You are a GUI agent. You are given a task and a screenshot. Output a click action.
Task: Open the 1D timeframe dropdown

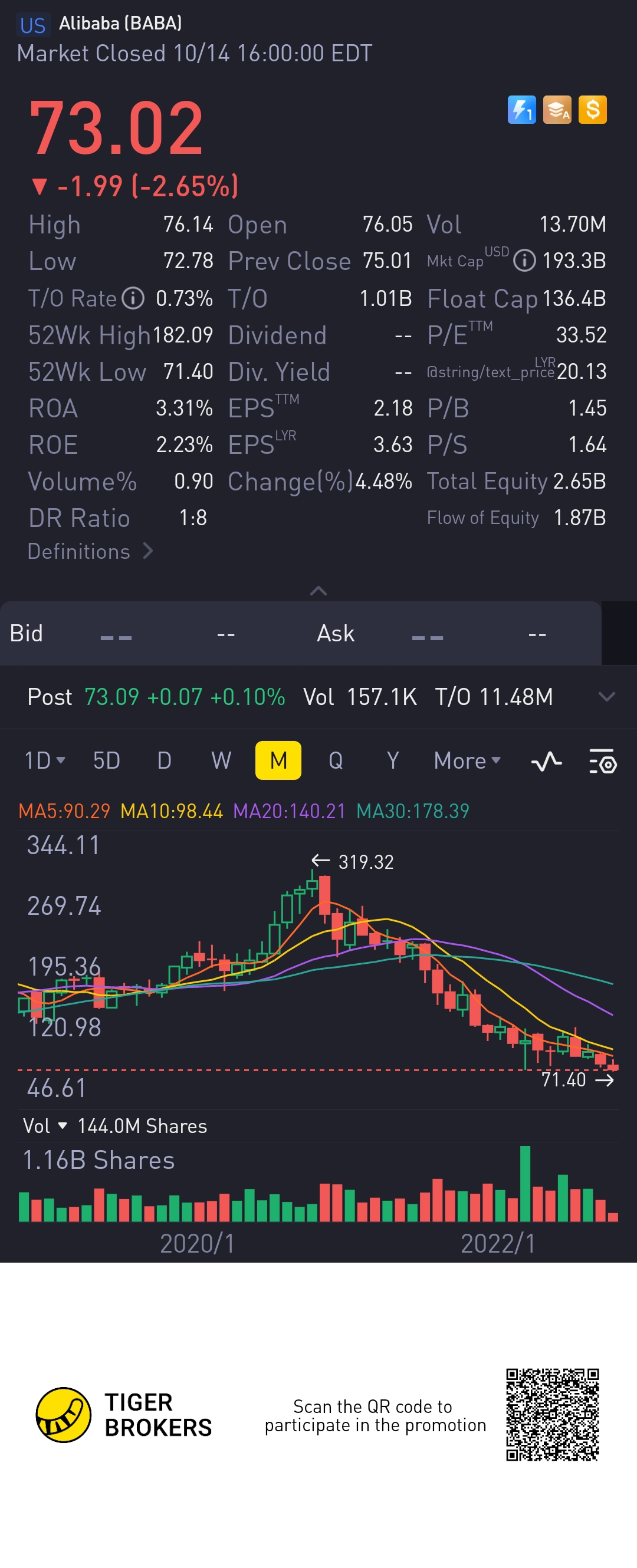(x=44, y=760)
